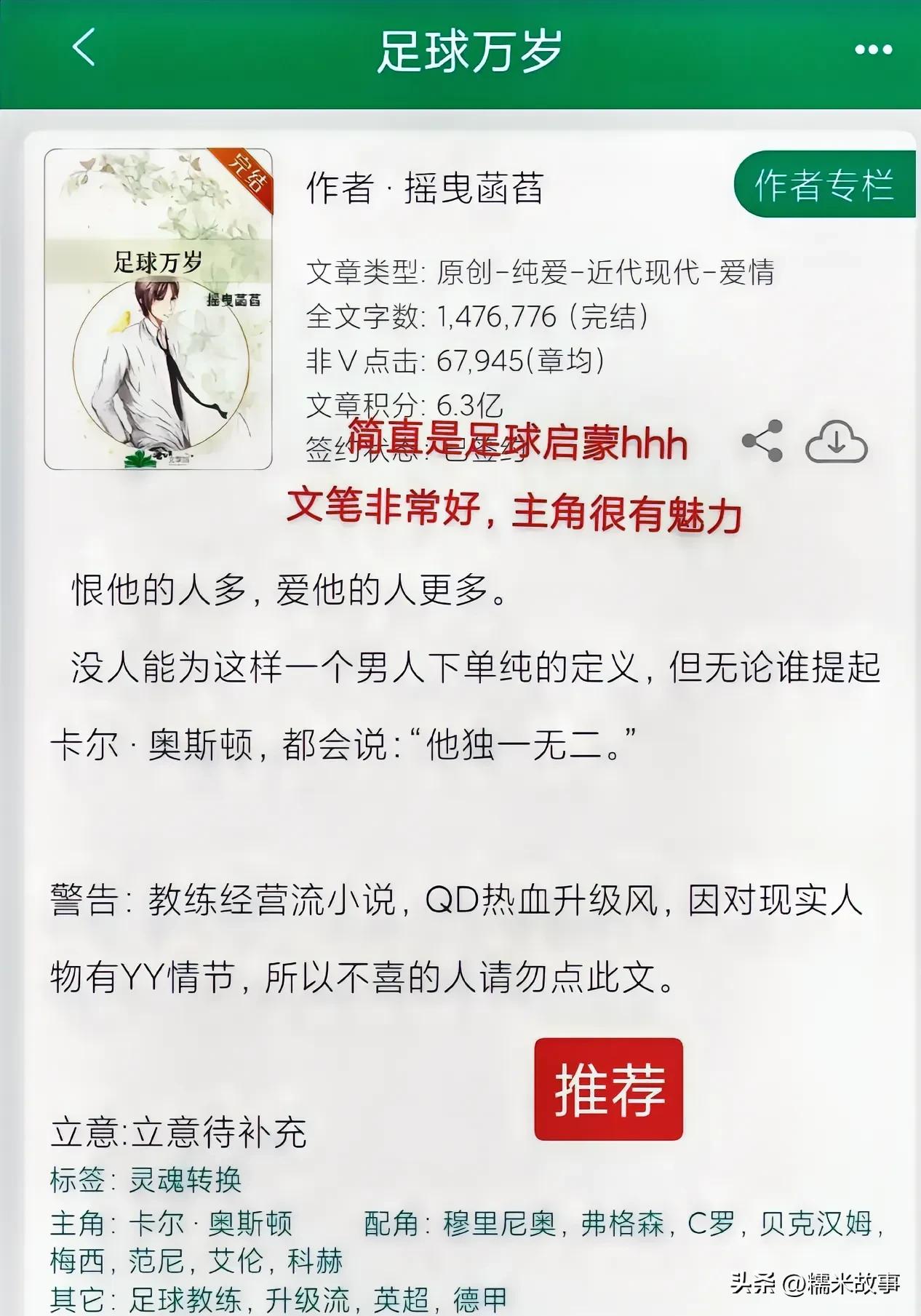Screen dimensions: 921x1316
Task: Open the three-dot overflow menu
Action: point(873,49)
